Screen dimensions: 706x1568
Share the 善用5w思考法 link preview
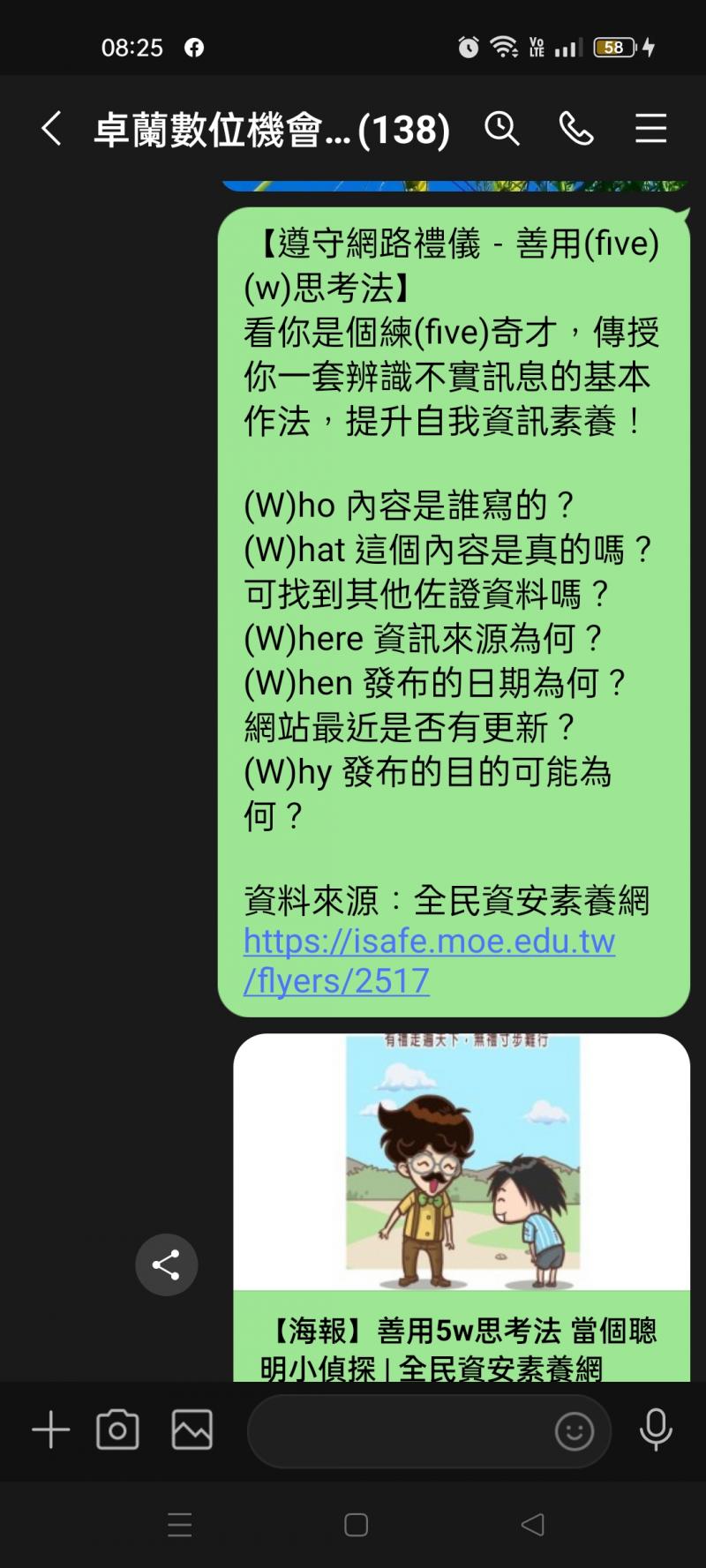point(166,1264)
